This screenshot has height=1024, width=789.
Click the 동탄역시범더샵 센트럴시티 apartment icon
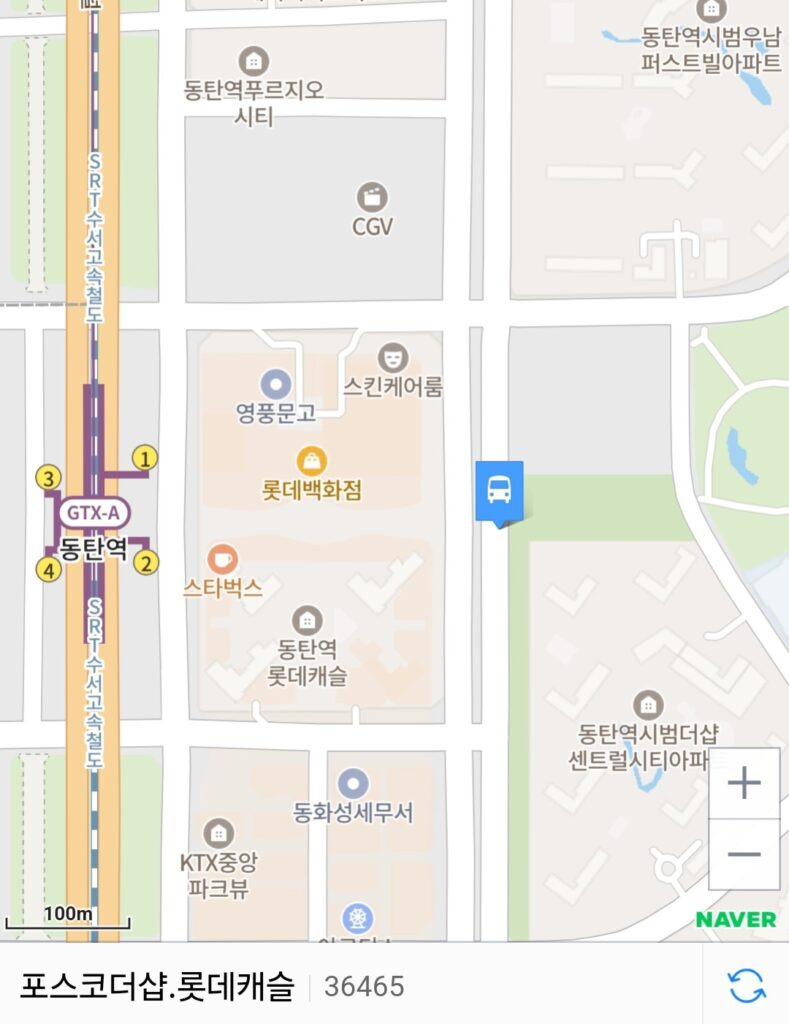point(650,702)
